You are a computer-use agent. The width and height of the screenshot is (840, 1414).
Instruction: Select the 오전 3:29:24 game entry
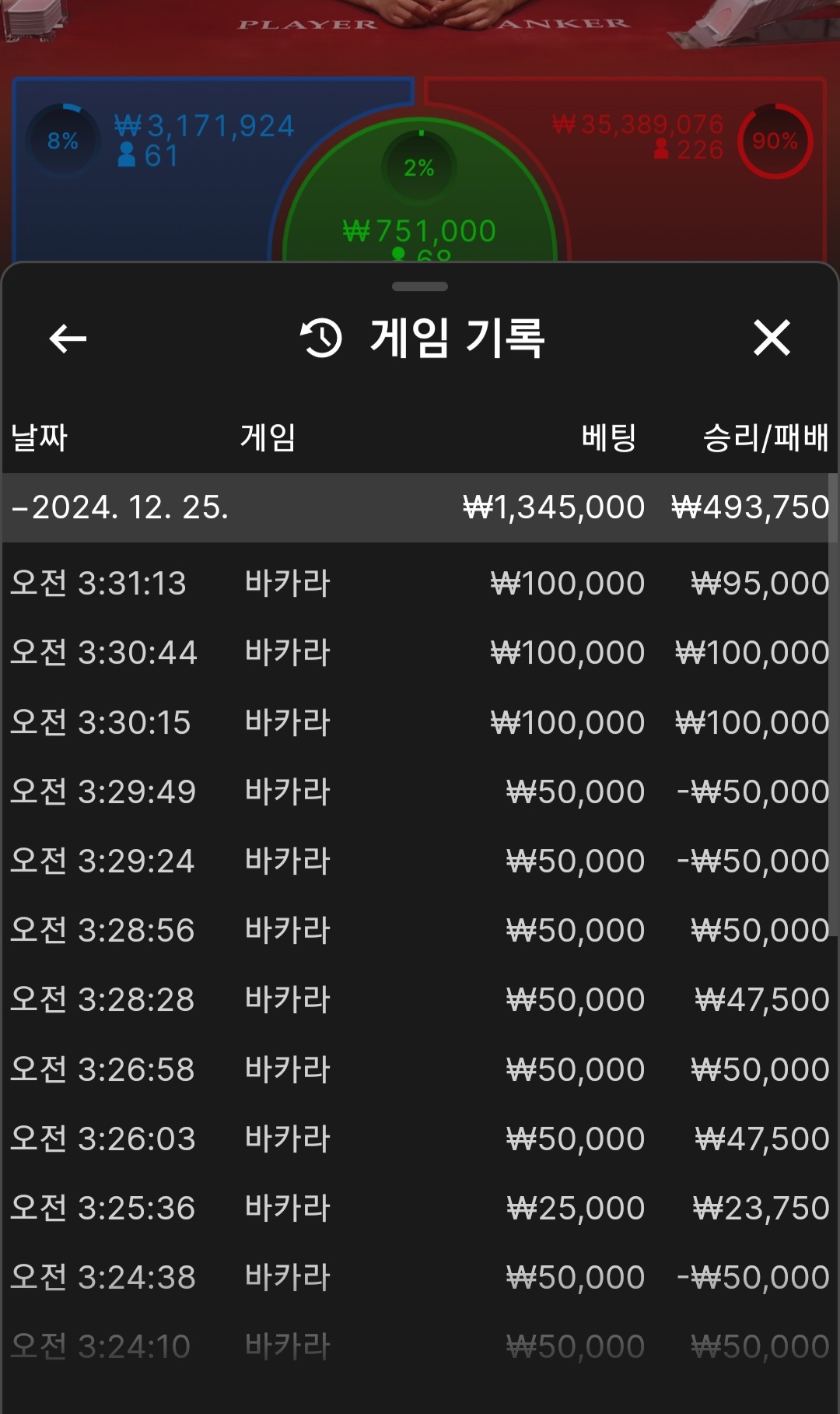pos(416,861)
